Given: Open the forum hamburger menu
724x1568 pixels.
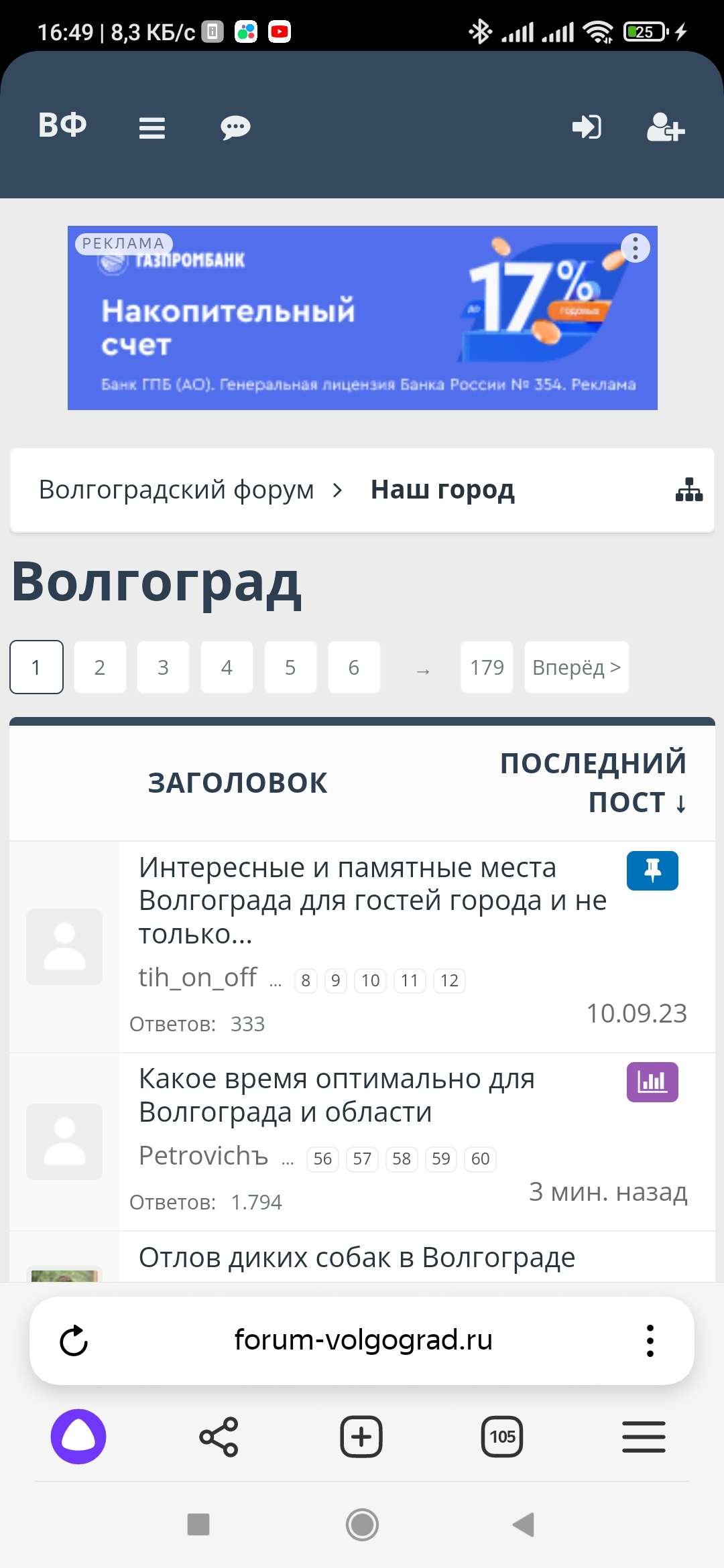Looking at the screenshot, I should pyautogui.click(x=152, y=127).
